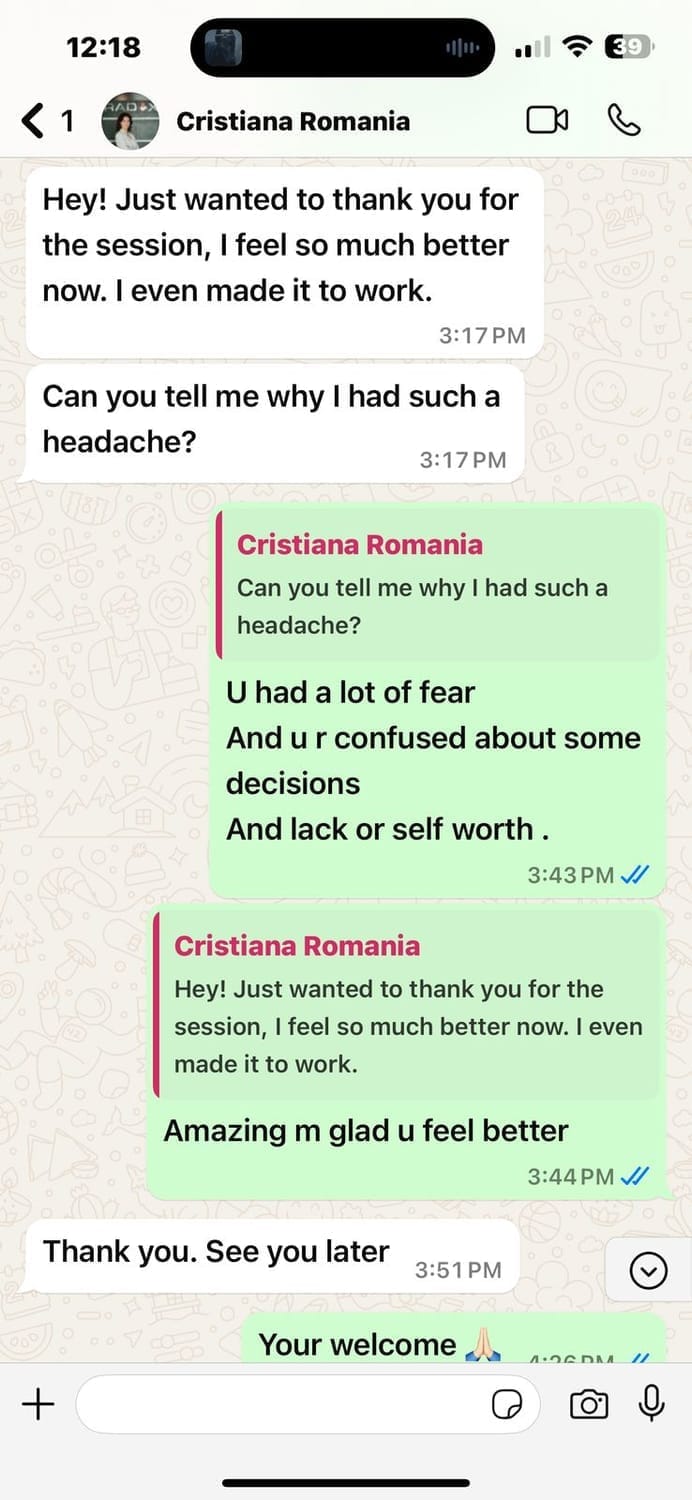
Task: Tap the microphone to record voice message
Action: point(651,1403)
